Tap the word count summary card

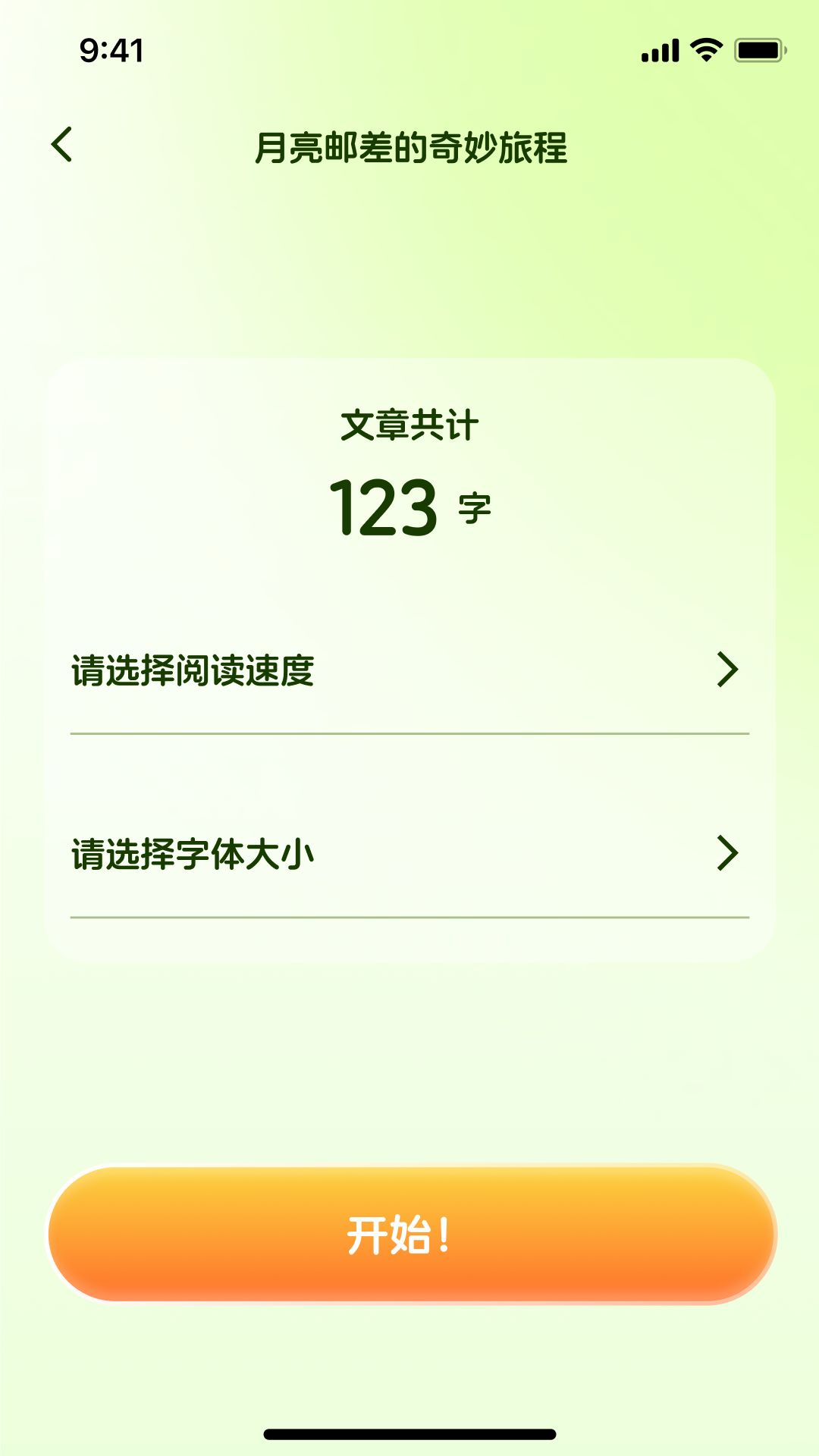tap(409, 470)
